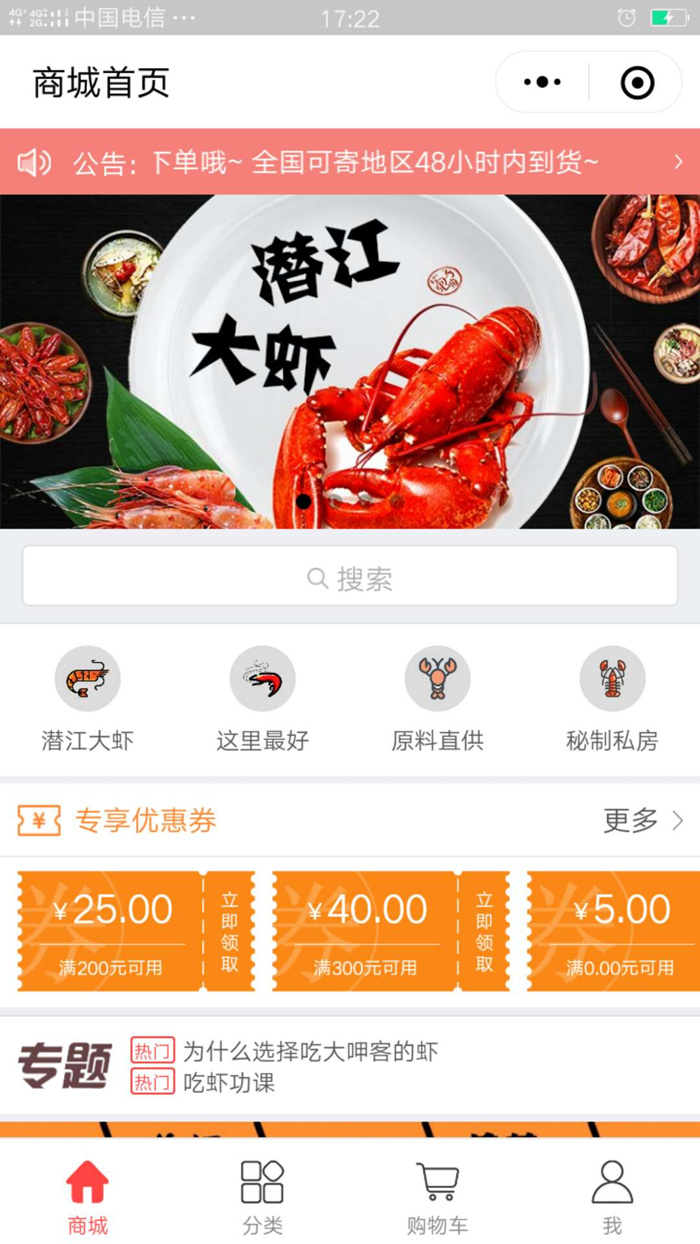Image resolution: width=700 pixels, height=1244 pixels.
Task: Open the 秘制私房 category
Action: click(x=612, y=699)
